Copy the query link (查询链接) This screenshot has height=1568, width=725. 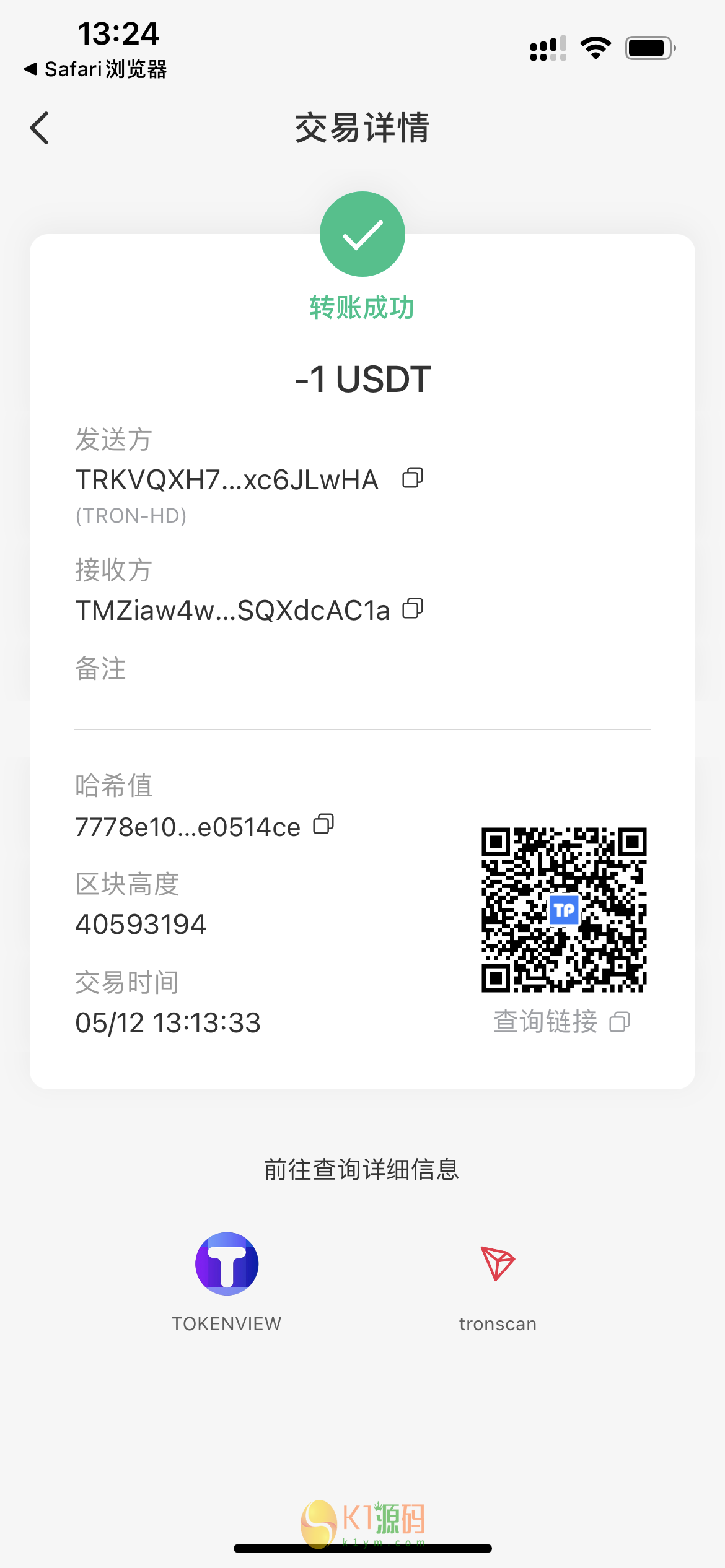click(x=620, y=1022)
